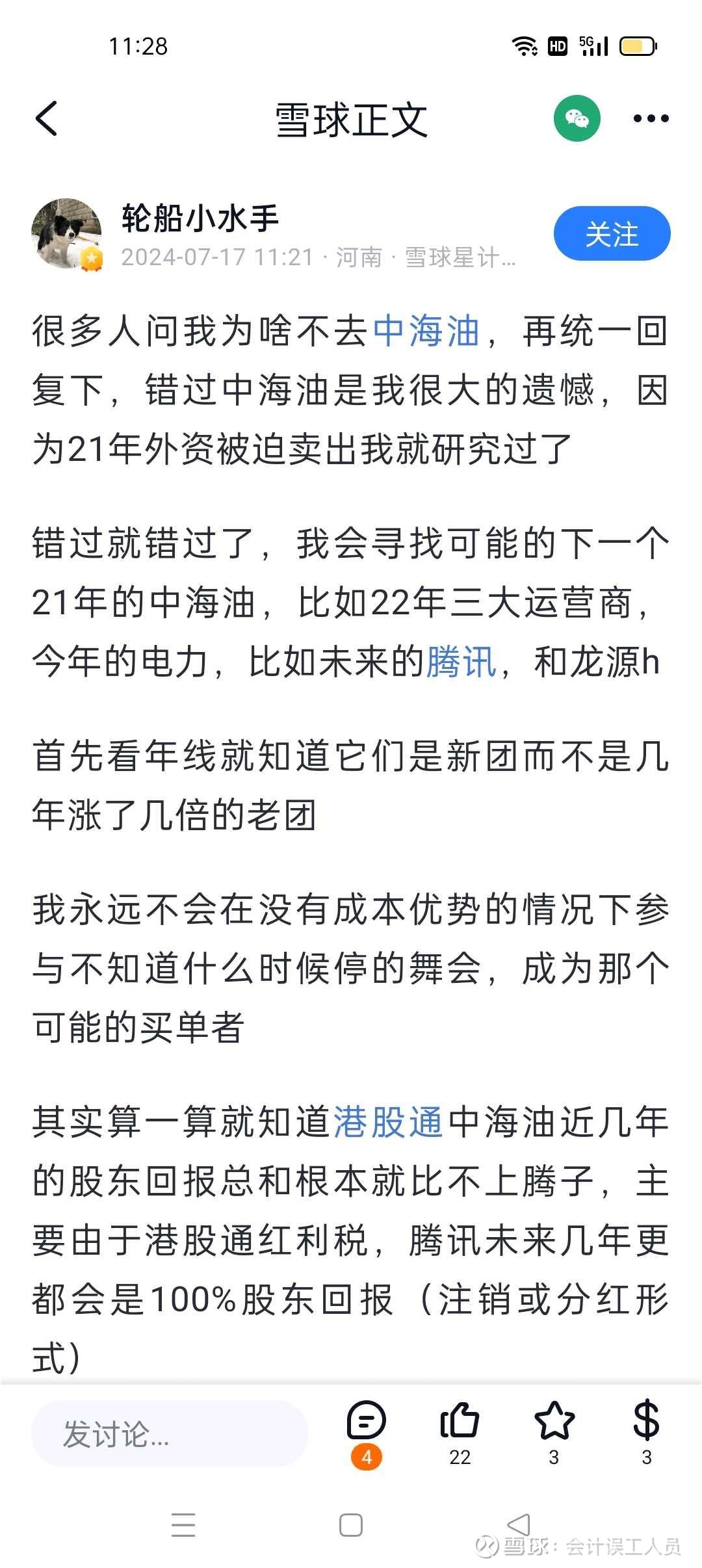Go to home screen via the navigation bar
Screen dimensions: 702x1568
(351, 1525)
